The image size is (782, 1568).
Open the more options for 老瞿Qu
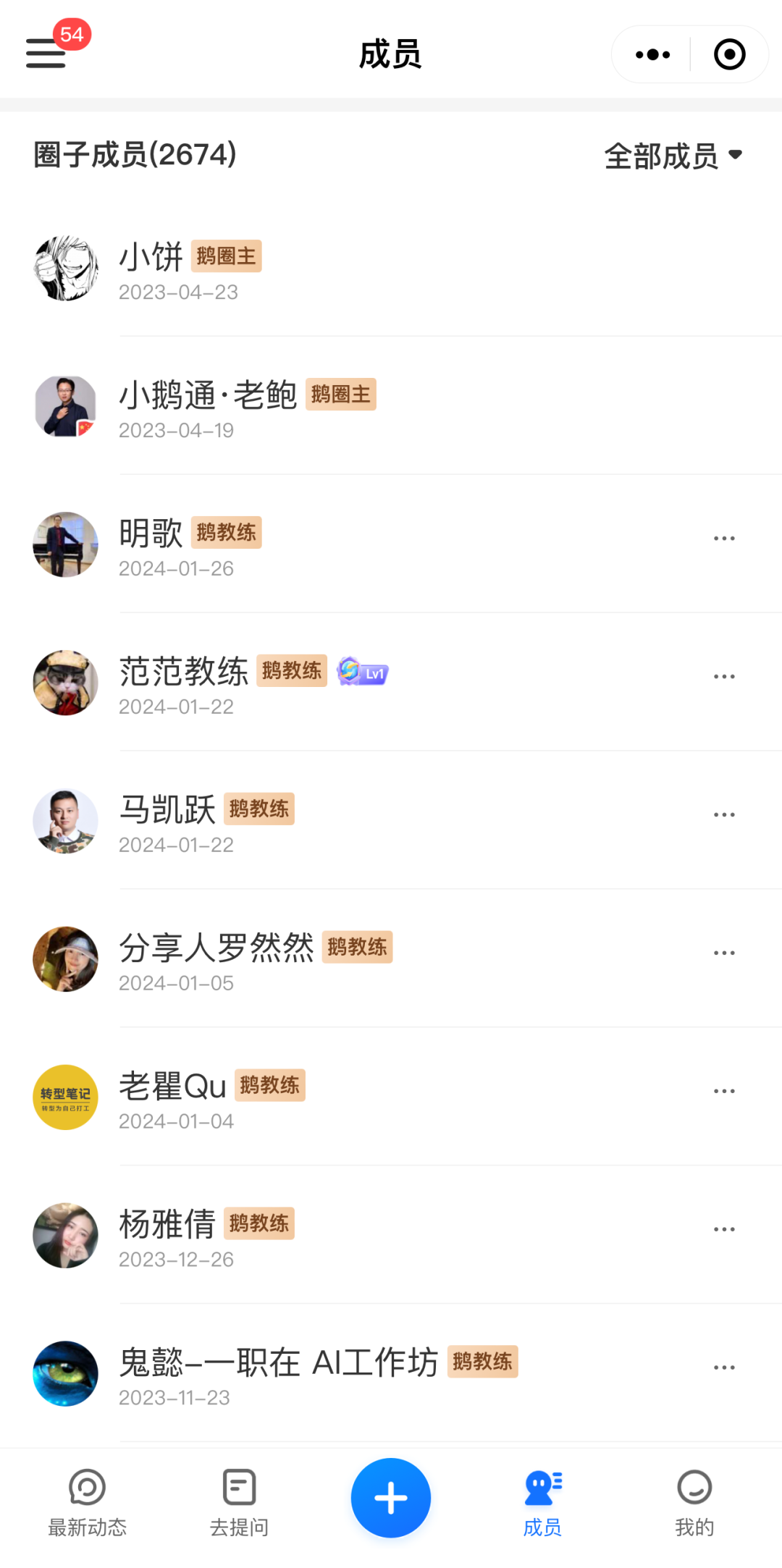(x=724, y=1091)
